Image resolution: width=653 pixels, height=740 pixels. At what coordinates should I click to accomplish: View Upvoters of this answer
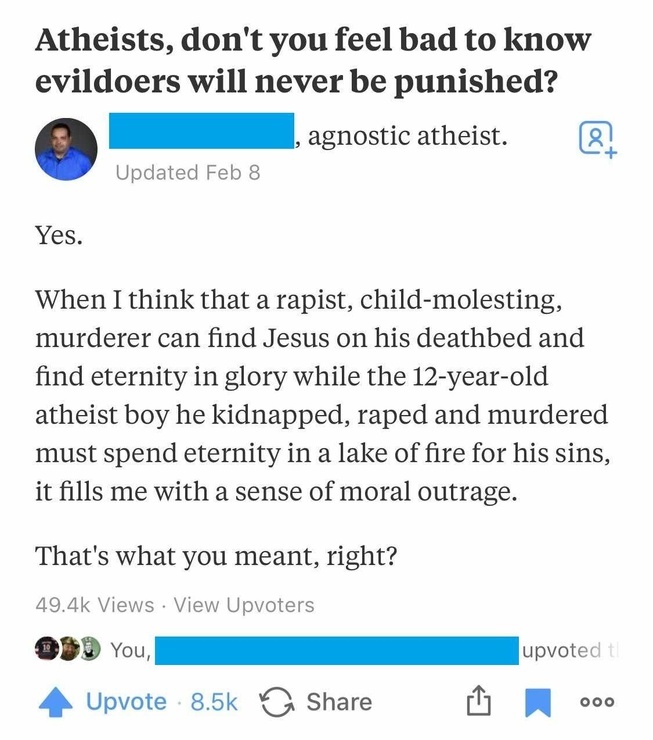pyautogui.click(x=244, y=605)
